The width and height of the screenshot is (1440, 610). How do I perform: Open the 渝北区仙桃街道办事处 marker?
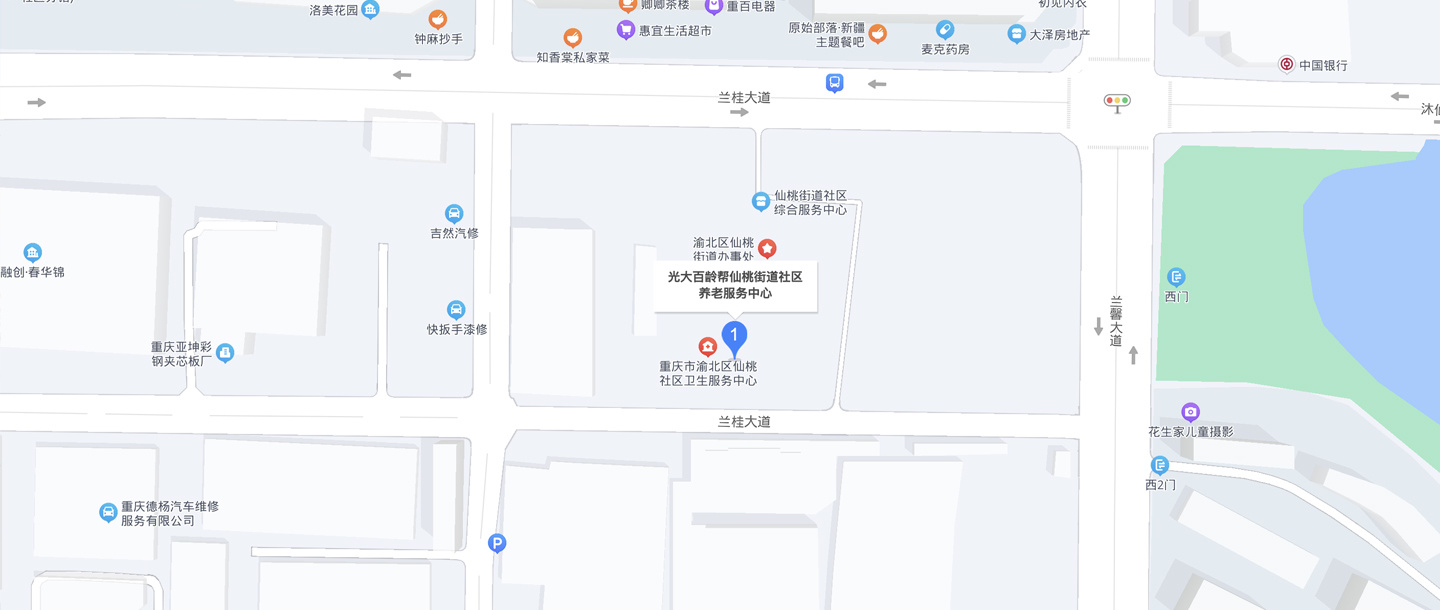click(x=767, y=248)
